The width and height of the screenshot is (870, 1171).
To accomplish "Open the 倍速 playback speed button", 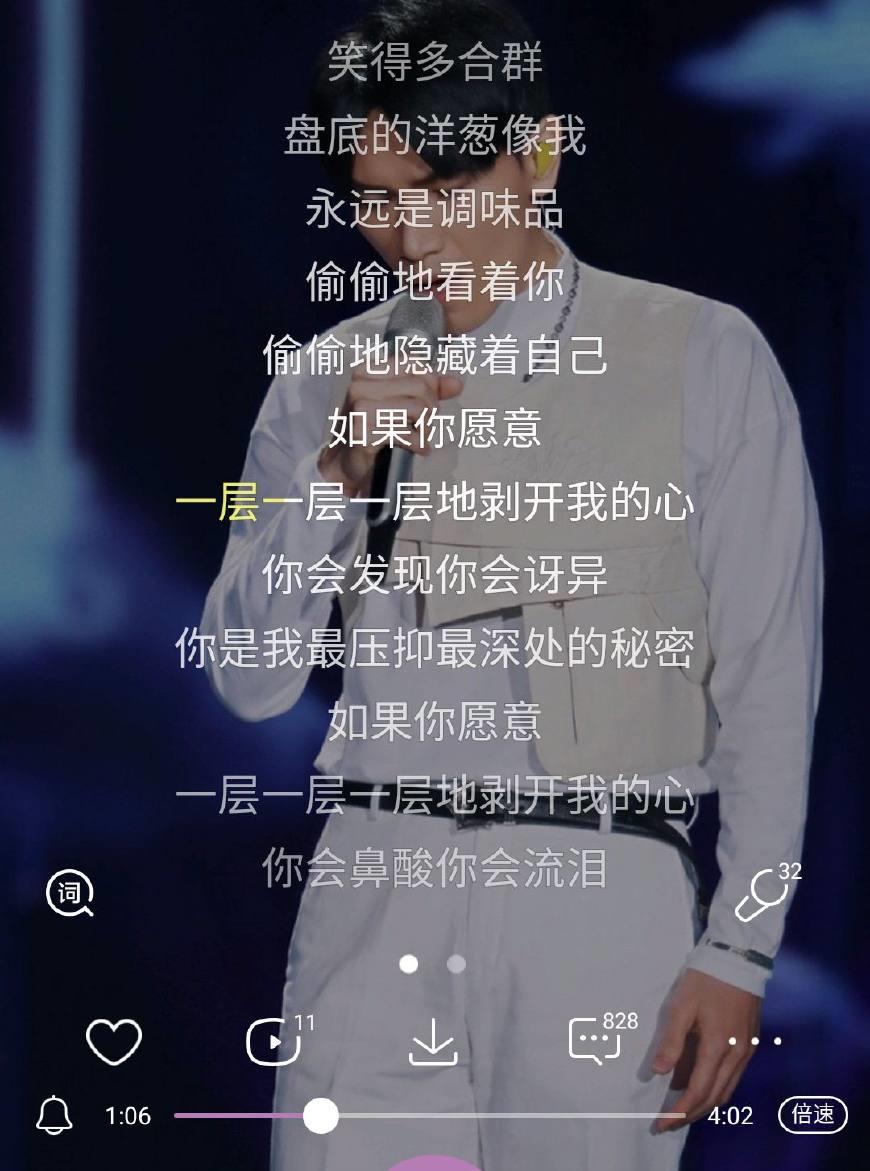I will 812,1115.
